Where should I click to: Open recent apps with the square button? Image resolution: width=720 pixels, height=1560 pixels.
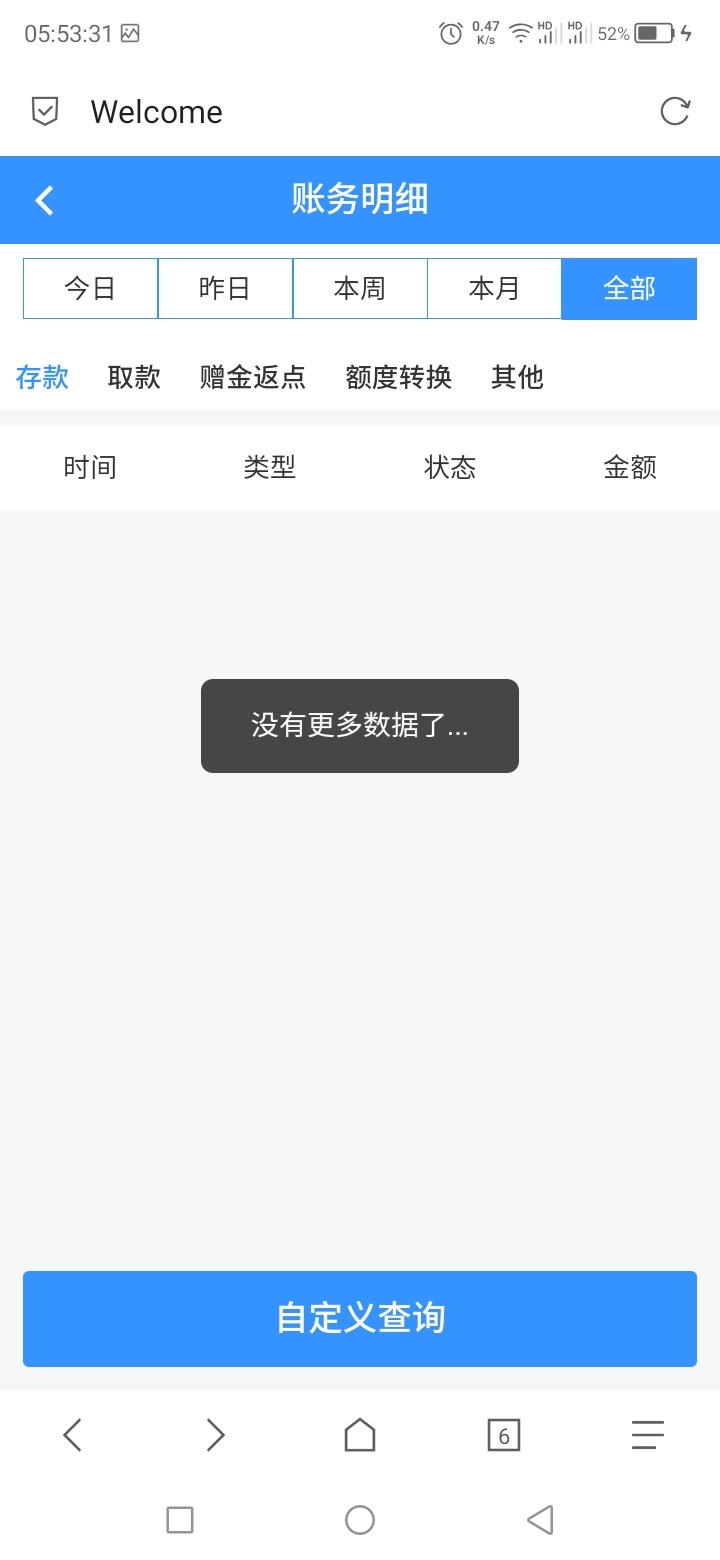180,1520
